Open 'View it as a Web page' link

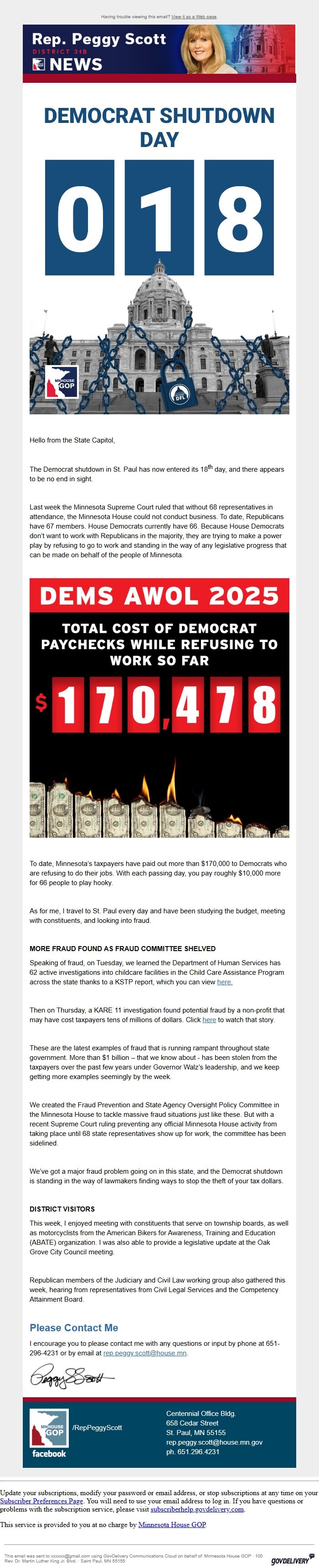coord(194,17)
